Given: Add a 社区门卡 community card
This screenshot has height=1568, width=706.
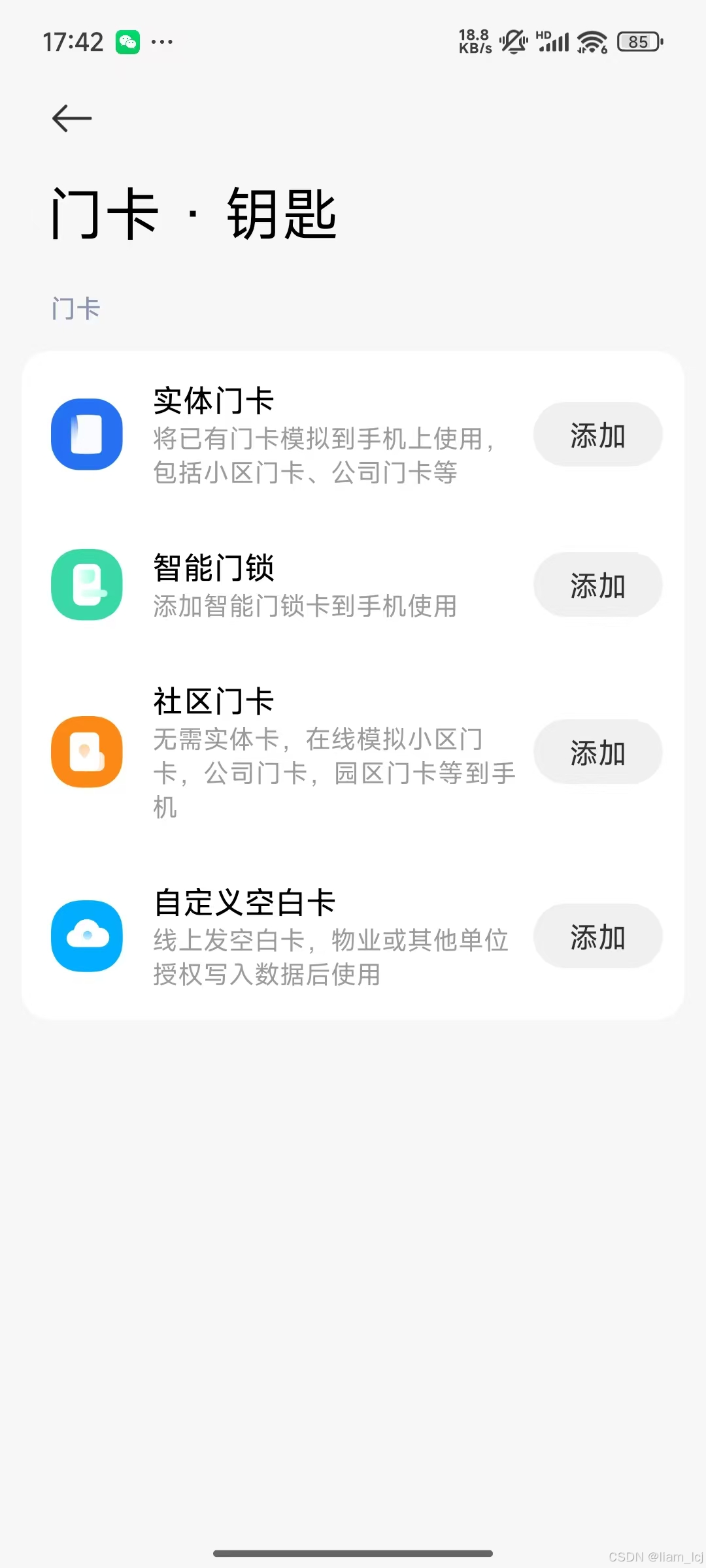Looking at the screenshot, I should coord(597,752).
